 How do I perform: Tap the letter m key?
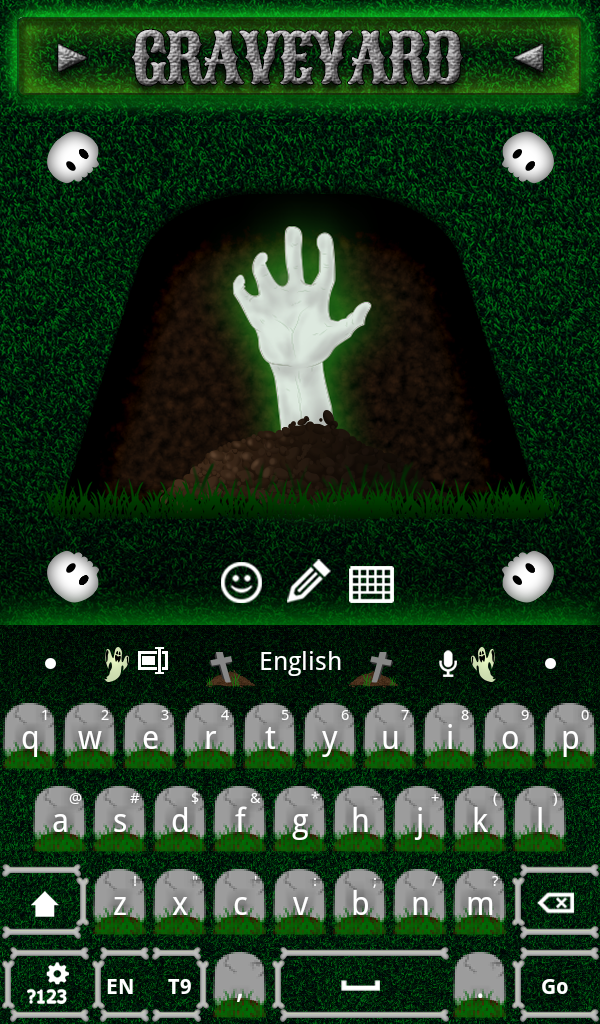[480, 903]
